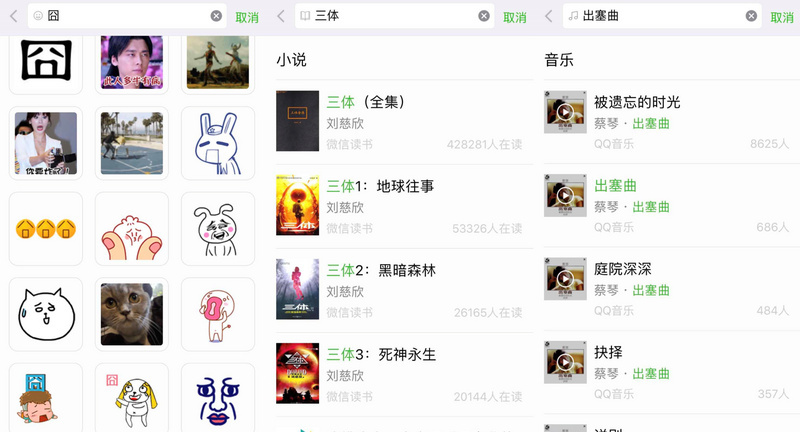Select the blue rabbit sticker

(x=217, y=143)
